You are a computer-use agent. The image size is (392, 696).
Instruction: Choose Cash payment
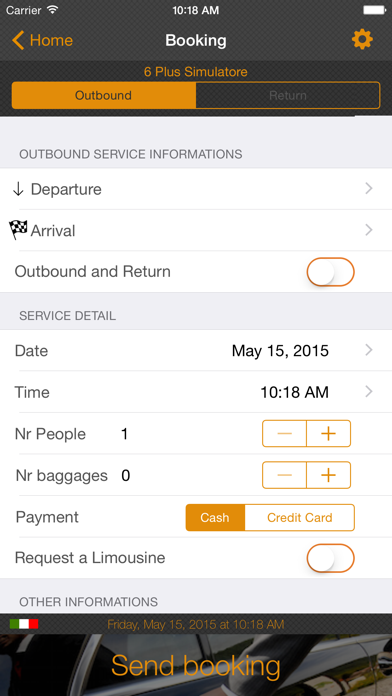[215, 518]
